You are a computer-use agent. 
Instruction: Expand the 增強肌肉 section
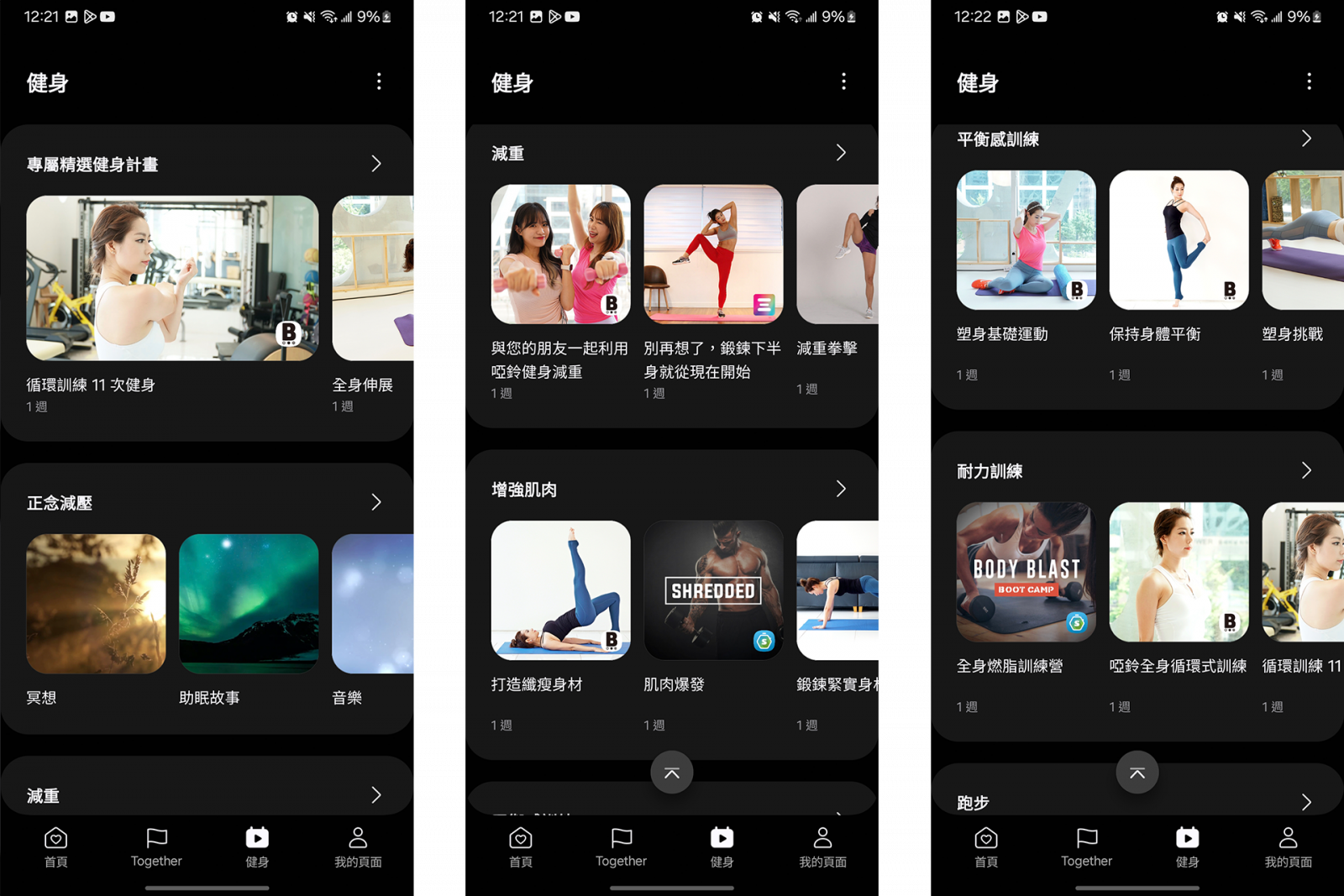(840, 489)
